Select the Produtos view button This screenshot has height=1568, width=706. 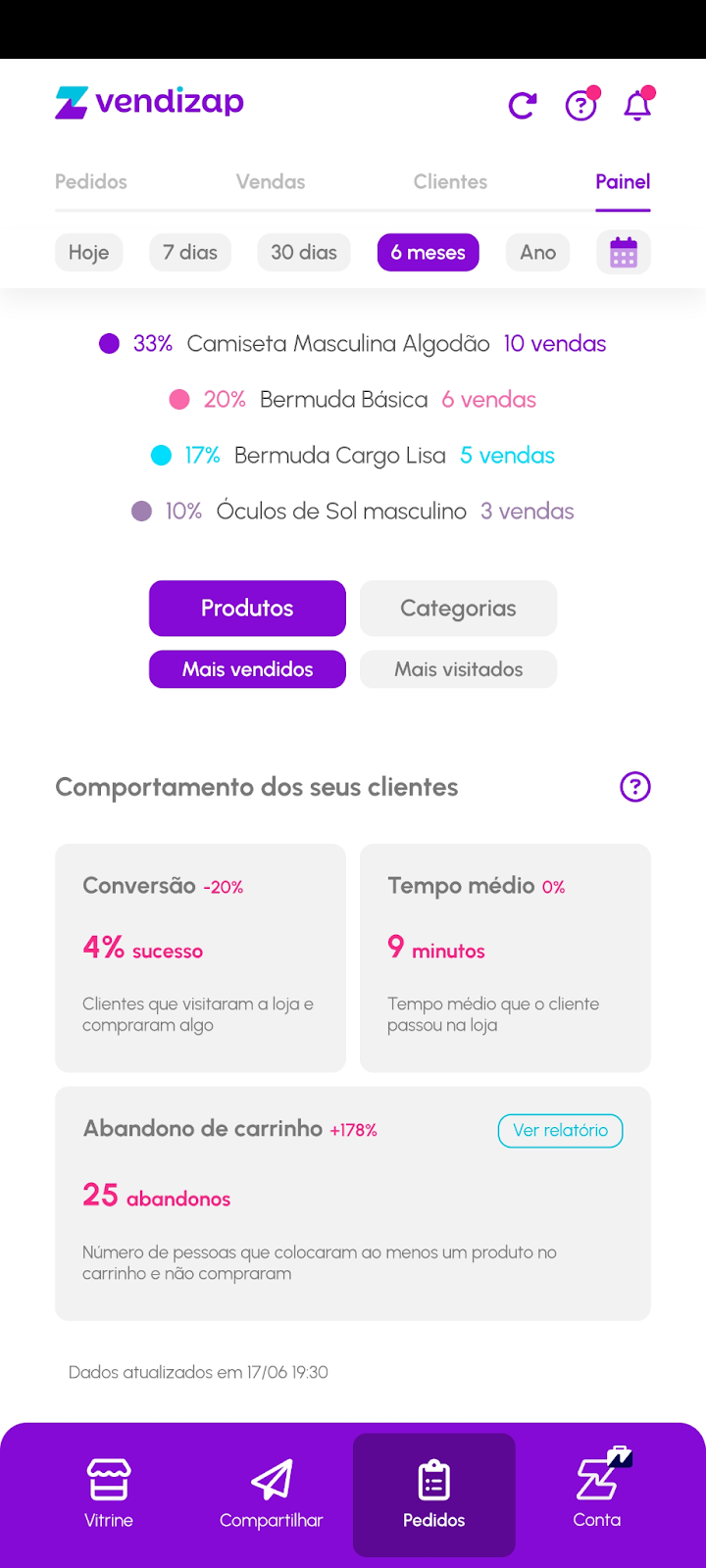pos(247,609)
